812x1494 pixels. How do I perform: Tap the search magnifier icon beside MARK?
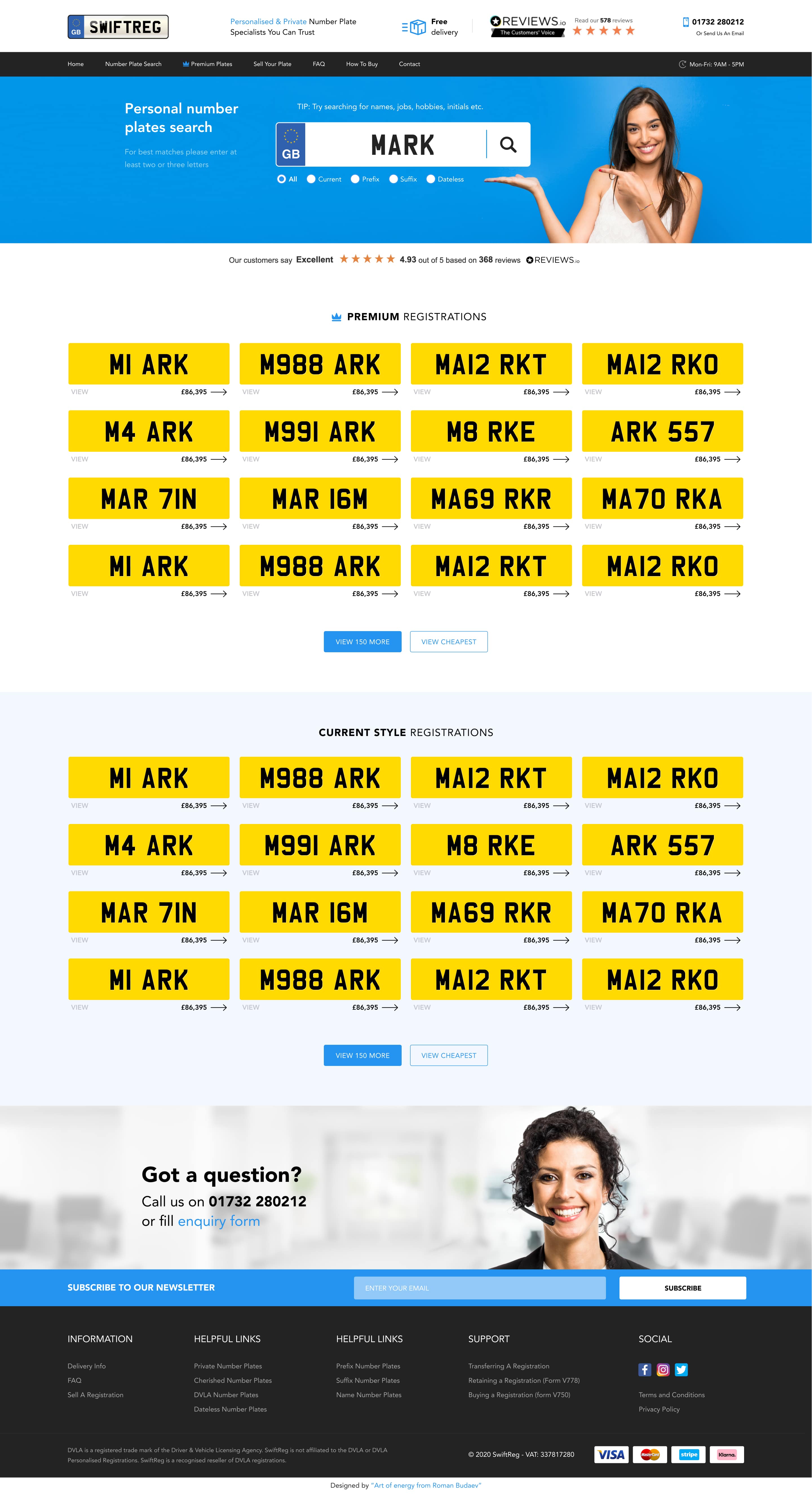[508, 144]
